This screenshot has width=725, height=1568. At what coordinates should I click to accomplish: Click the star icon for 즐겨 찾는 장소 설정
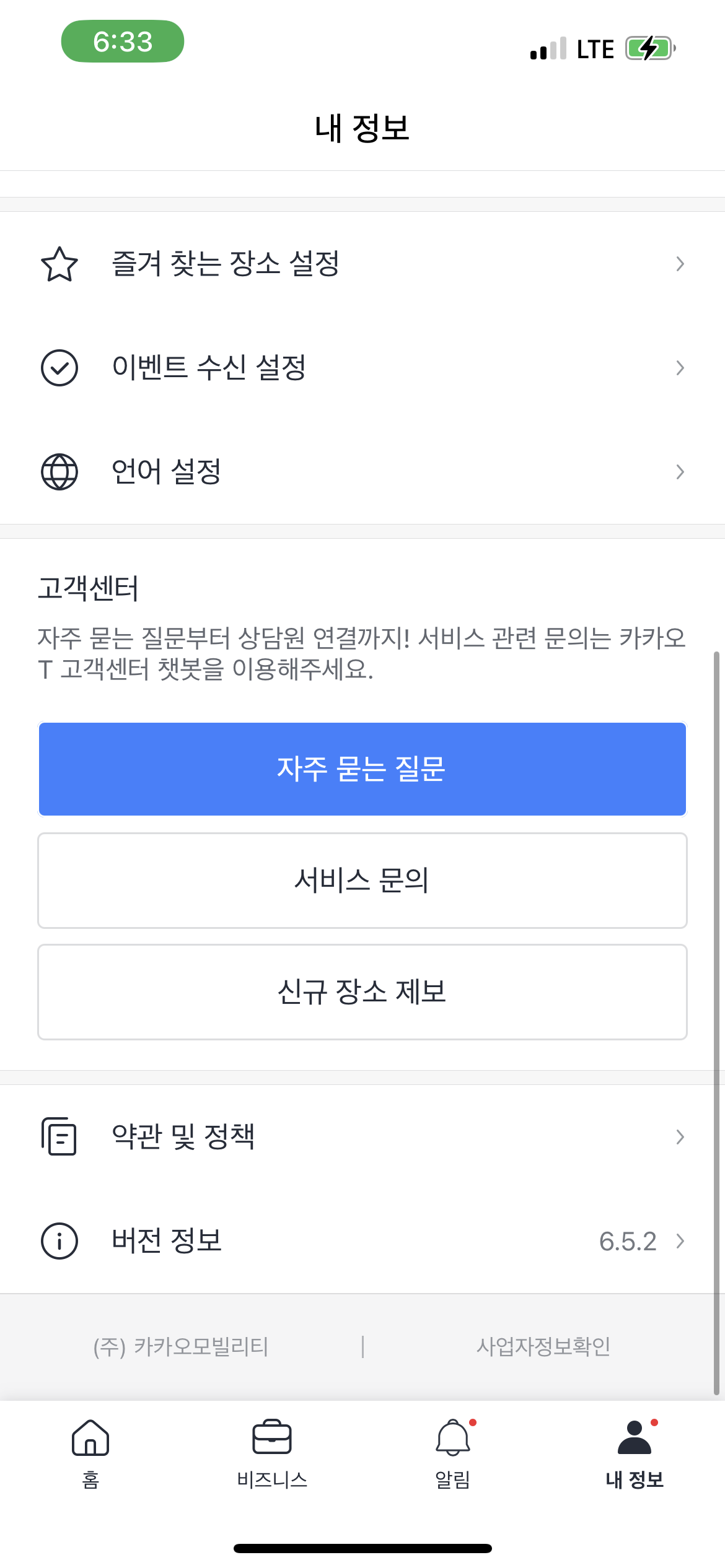tap(59, 265)
